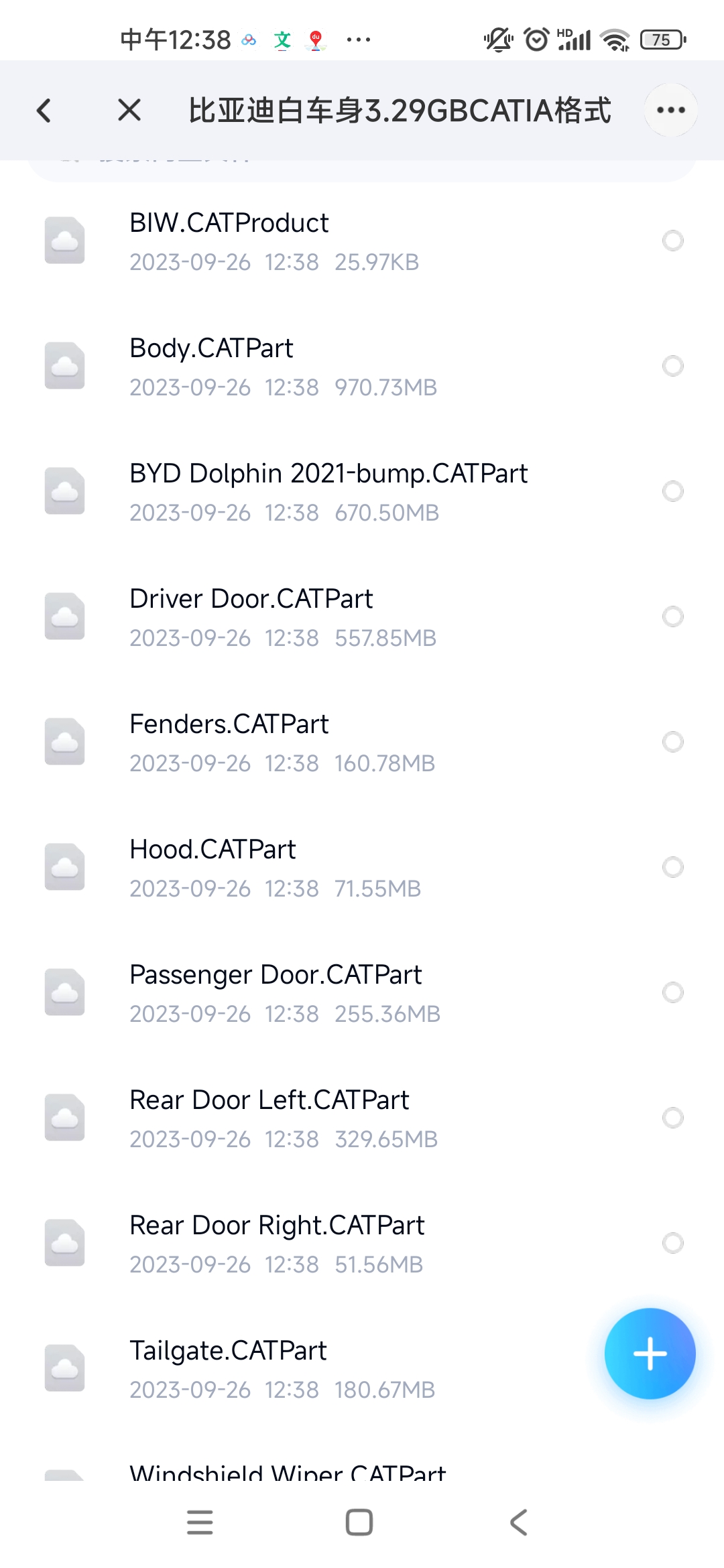Open system recent apps menu
The width and height of the screenshot is (724, 1568).
click(x=200, y=1522)
